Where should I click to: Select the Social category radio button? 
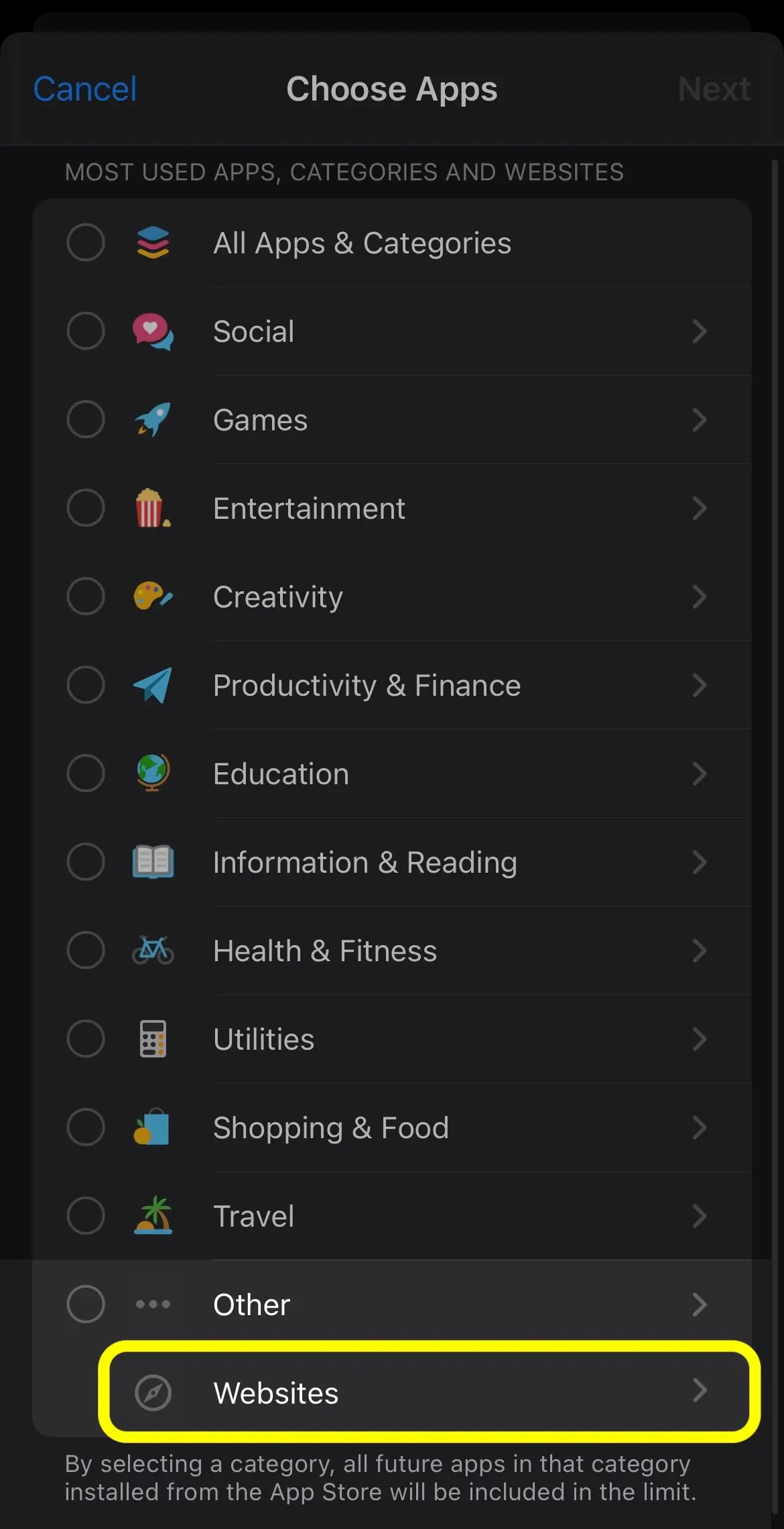pos(86,331)
